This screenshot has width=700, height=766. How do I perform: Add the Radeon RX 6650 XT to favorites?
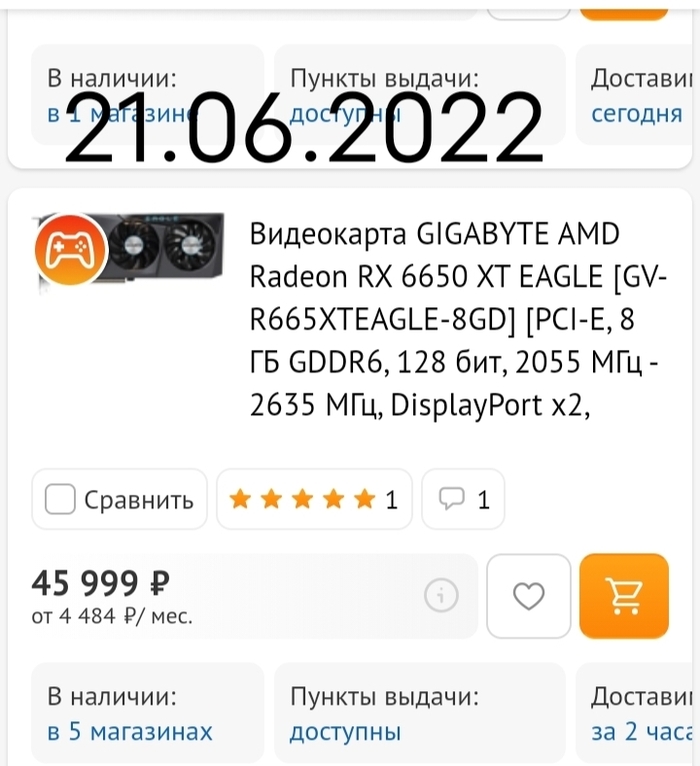(x=528, y=597)
